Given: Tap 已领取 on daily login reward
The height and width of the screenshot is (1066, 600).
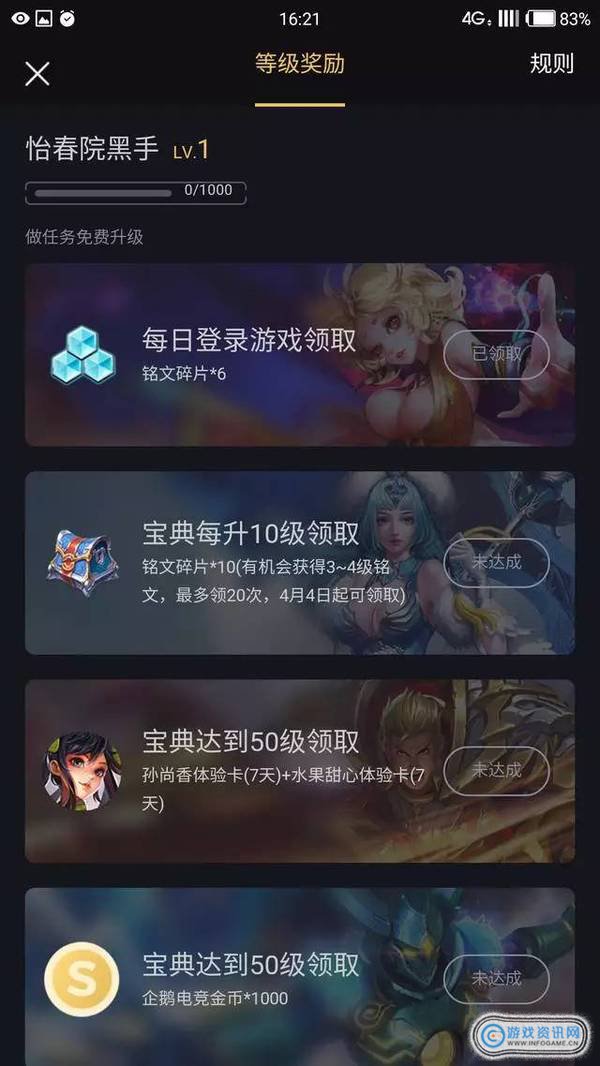Looking at the screenshot, I should pyautogui.click(x=496, y=354).
